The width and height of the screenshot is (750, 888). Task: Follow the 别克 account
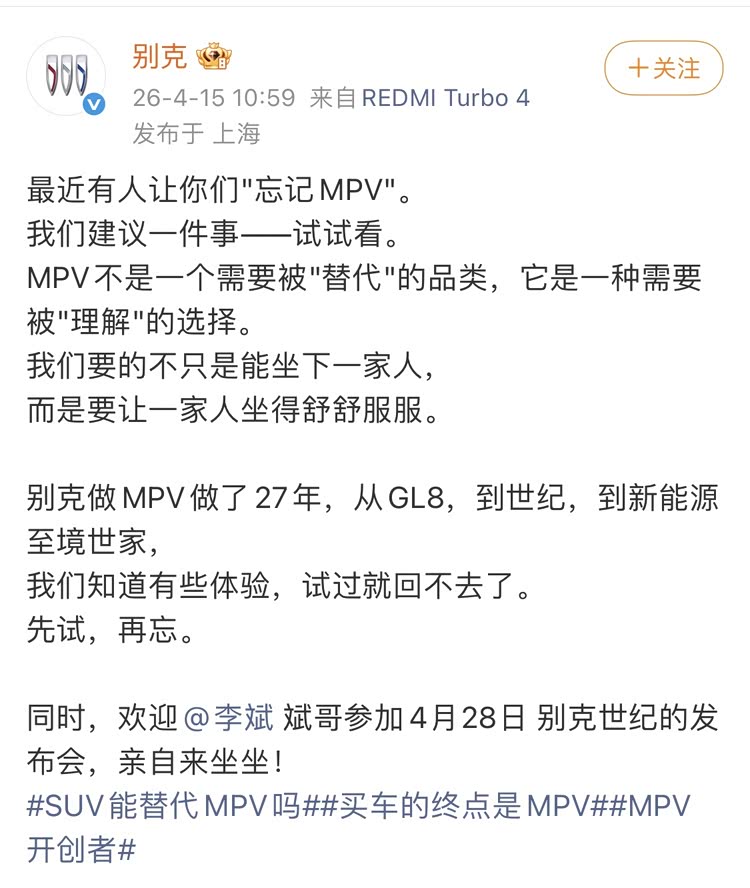coord(663,68)
